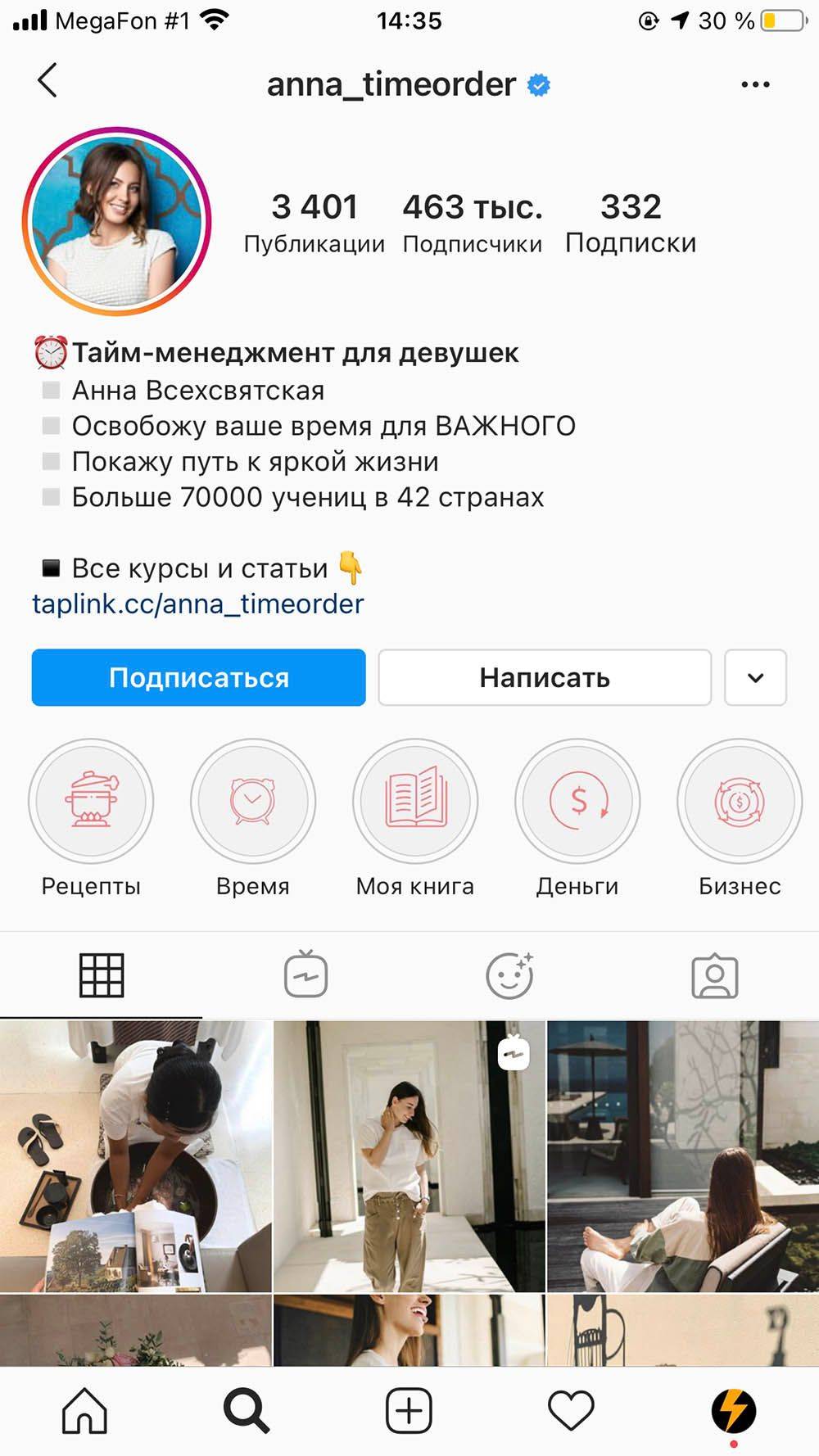Open the Время story highlight
Image resolution: width=819 pixels, height=1456 pixels.
252,801
